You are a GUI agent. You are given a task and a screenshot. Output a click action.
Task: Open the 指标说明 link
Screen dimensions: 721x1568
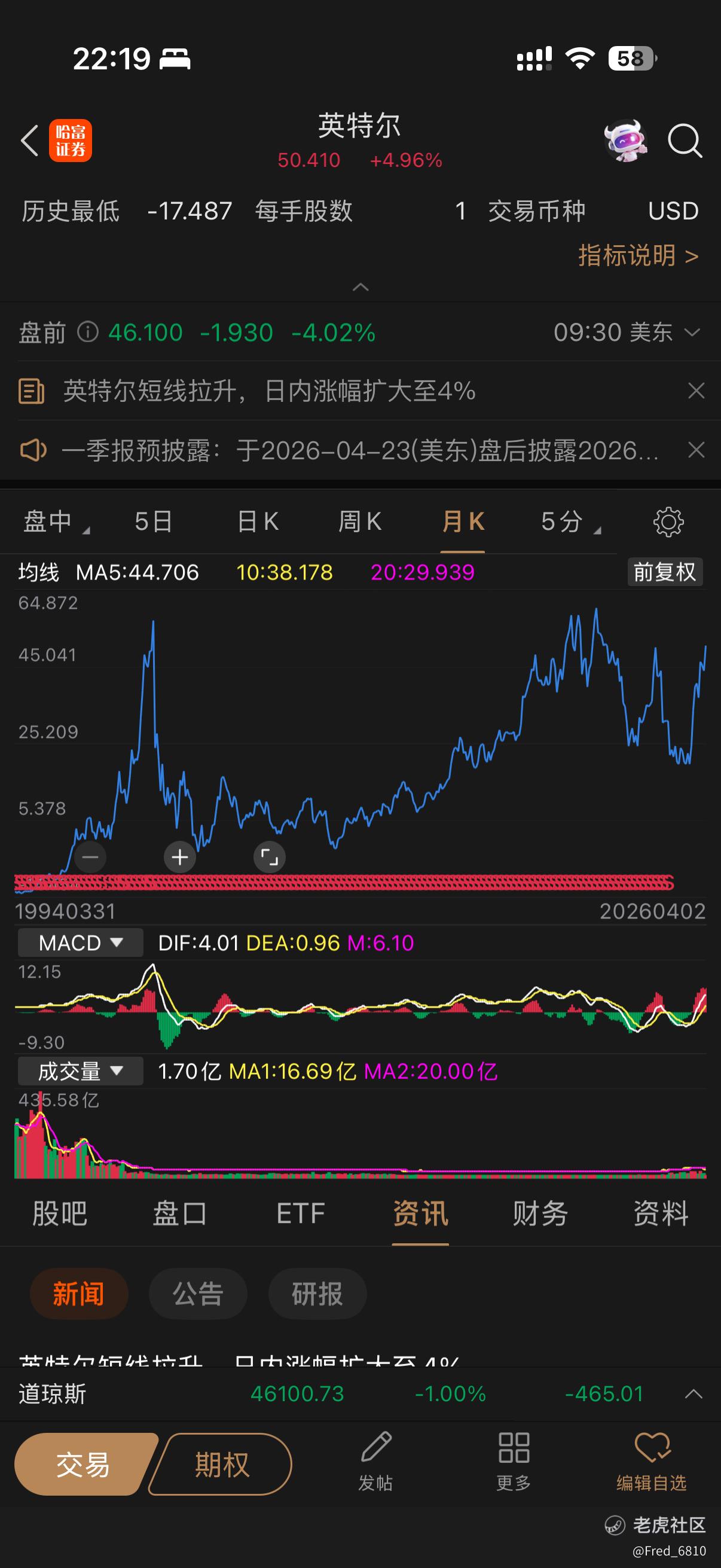638,256
